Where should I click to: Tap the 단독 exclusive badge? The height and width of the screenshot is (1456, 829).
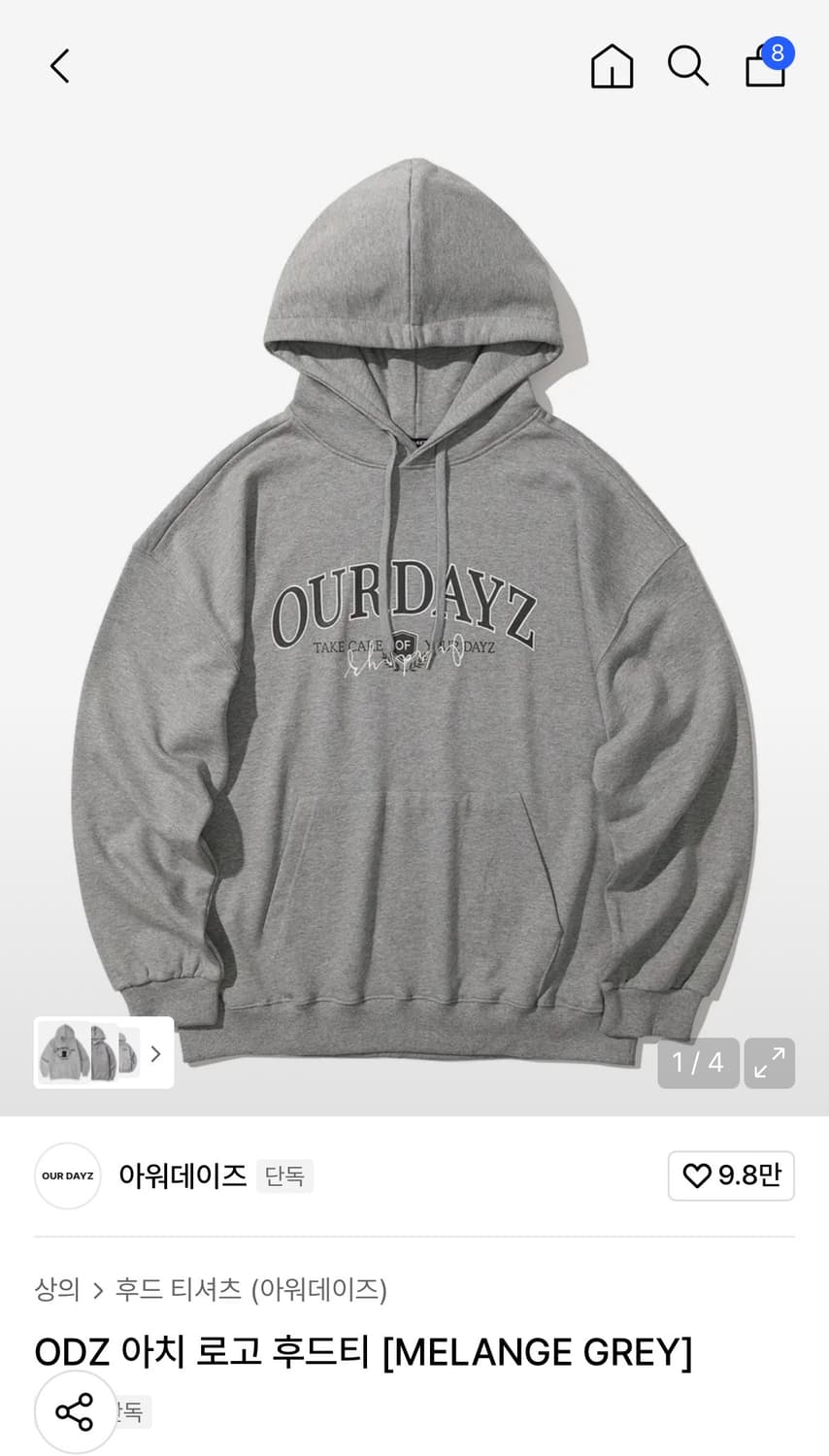click(x=284, y=1175)
